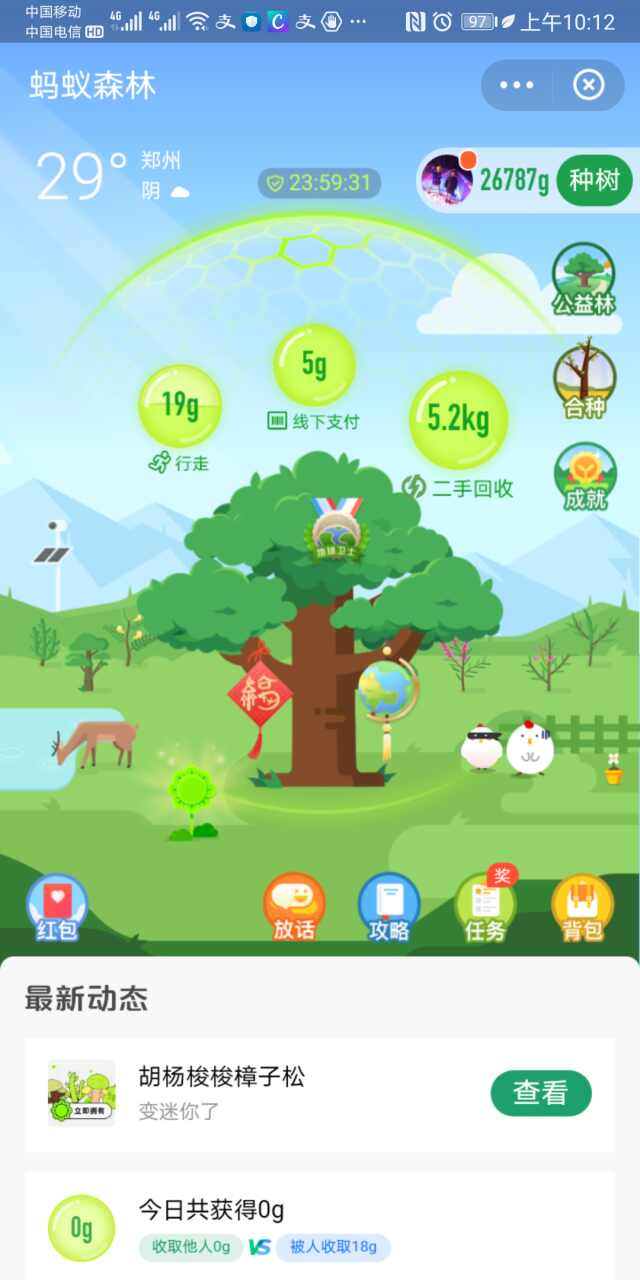640x1280 pixels.
Task: Open the 红包 red packet icon
Action: coord(57,906)
